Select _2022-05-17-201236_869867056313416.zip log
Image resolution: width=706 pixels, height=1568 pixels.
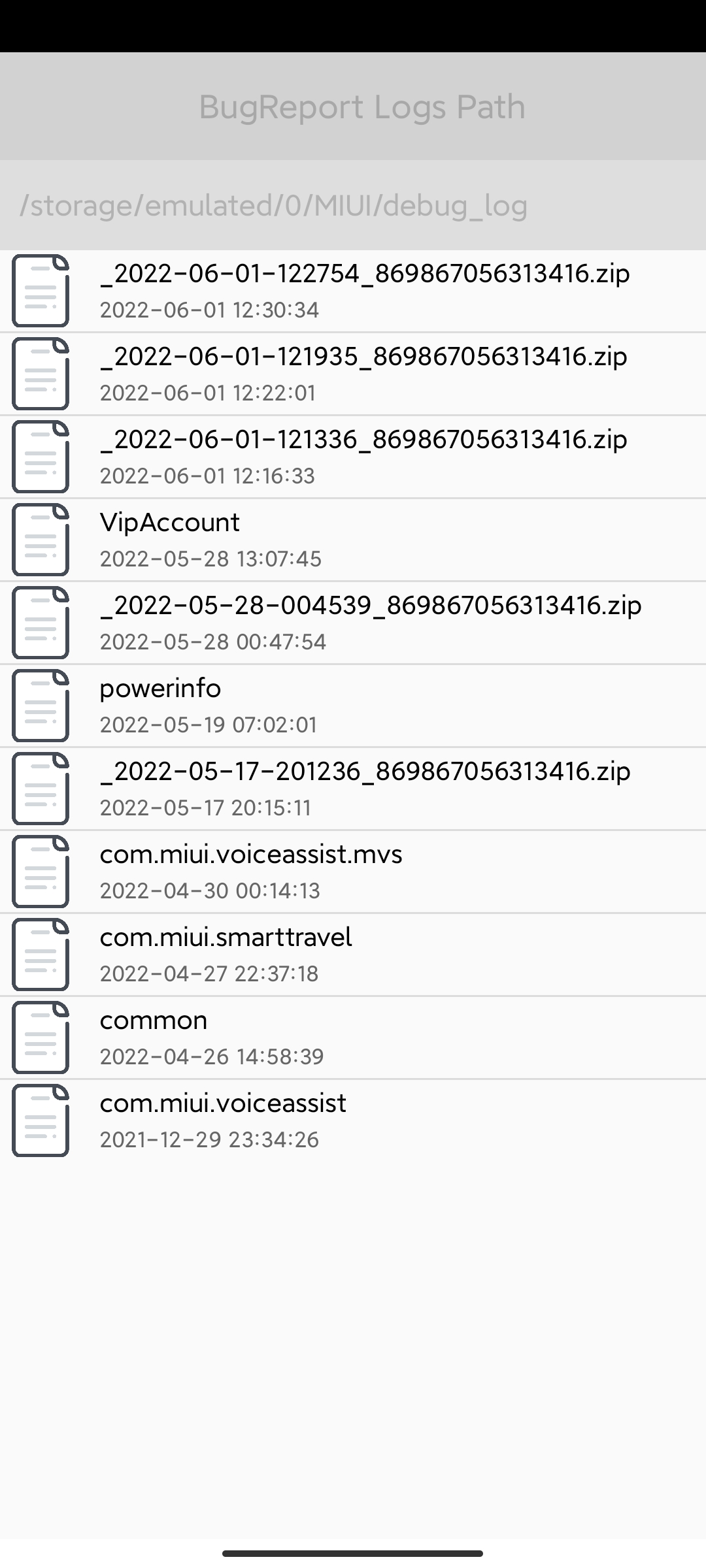point(353,789)
